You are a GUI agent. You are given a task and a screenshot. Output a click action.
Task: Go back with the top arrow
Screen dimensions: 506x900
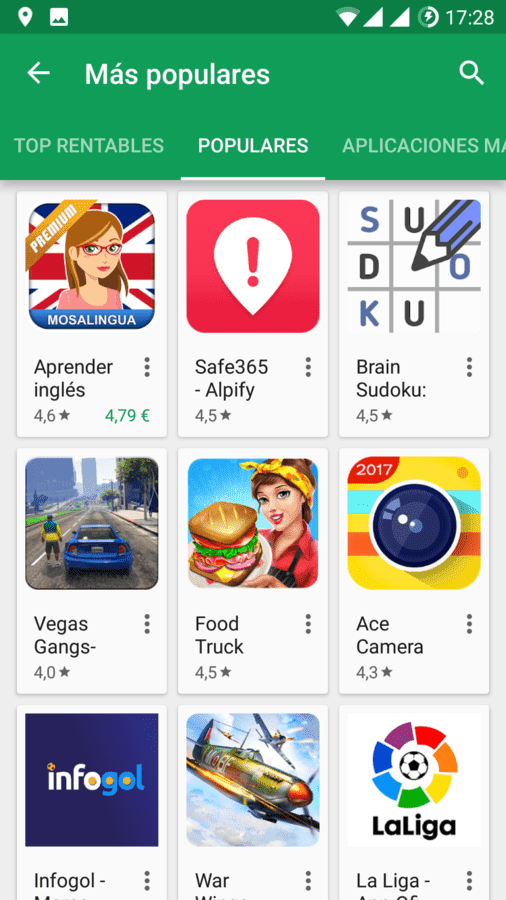pos(38,73)
